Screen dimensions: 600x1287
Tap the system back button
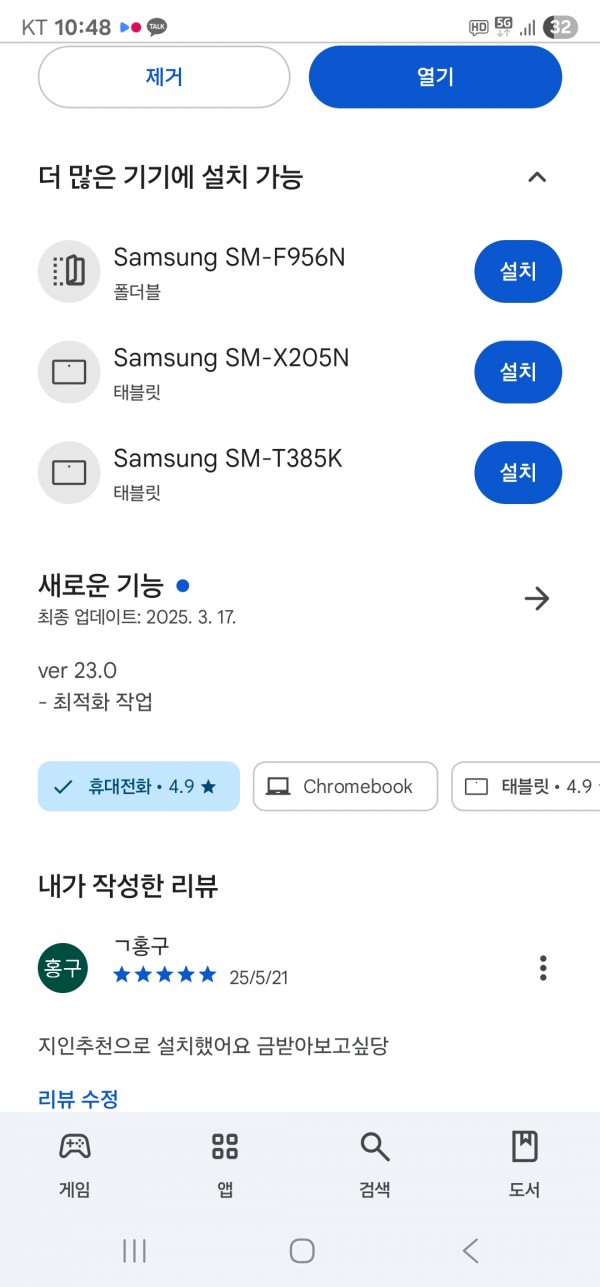[x=470, y=1250]
